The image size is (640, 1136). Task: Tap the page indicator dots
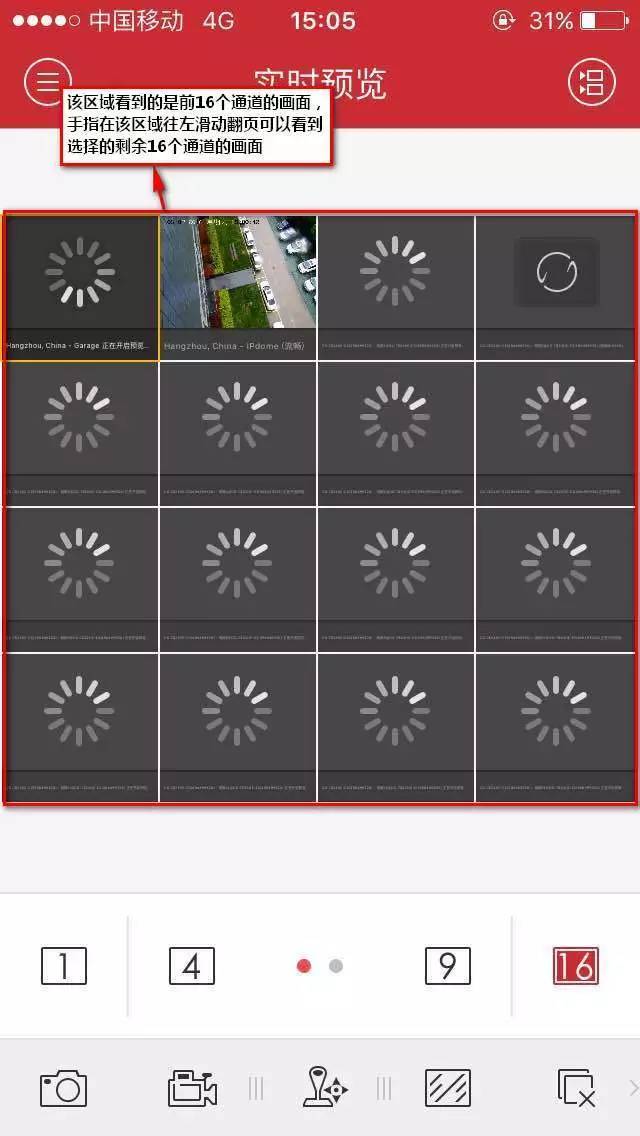click(x=320, y=966)
